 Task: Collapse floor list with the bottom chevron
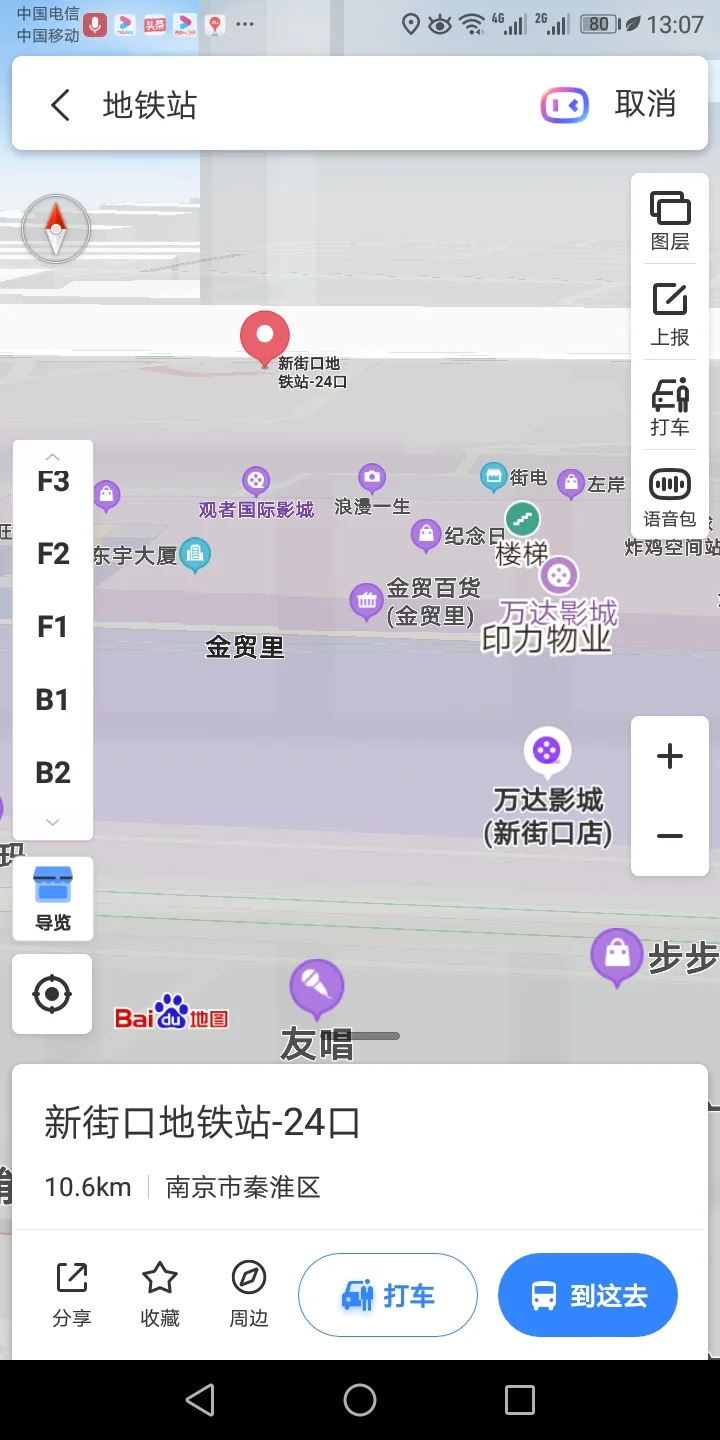(52, 821)
